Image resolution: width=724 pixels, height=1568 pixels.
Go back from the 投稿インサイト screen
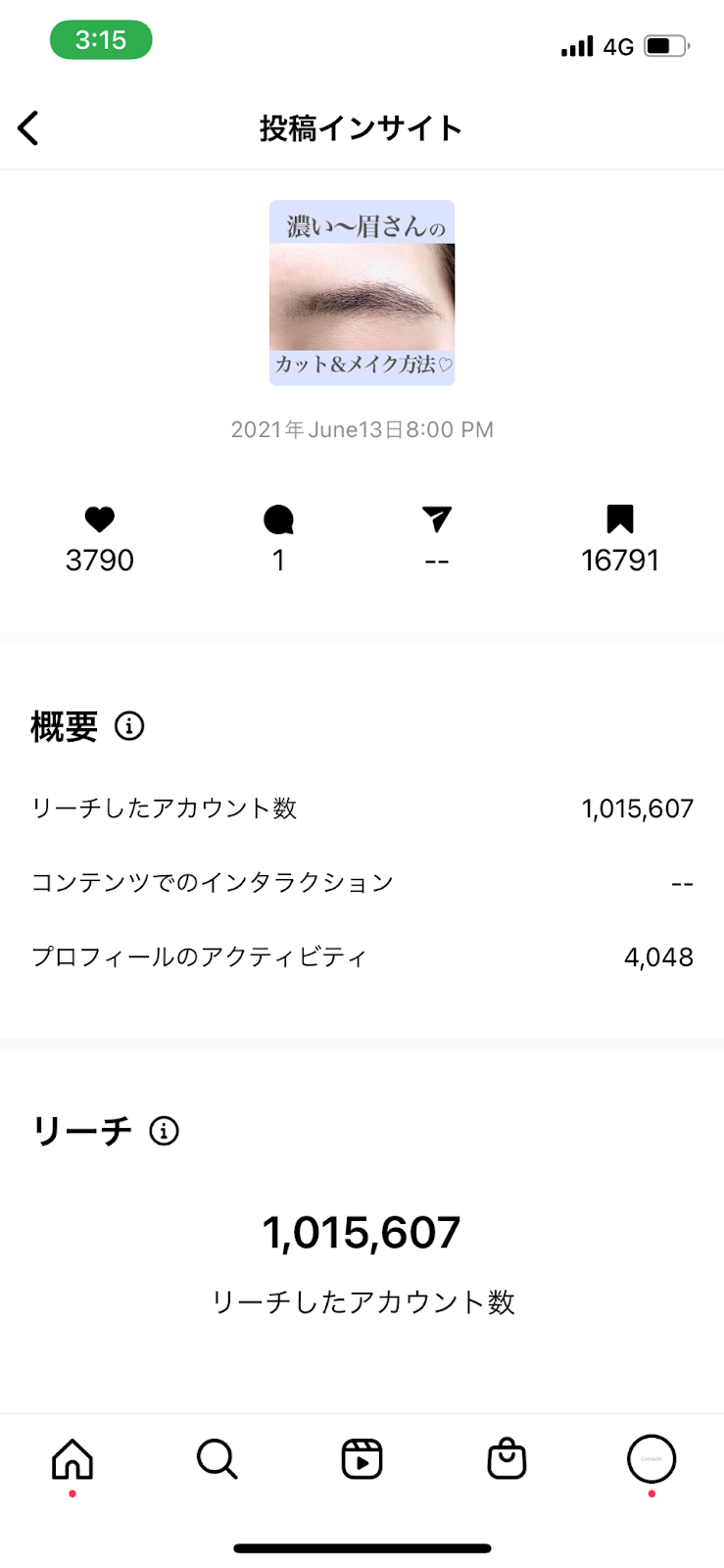tap(28, 127)
